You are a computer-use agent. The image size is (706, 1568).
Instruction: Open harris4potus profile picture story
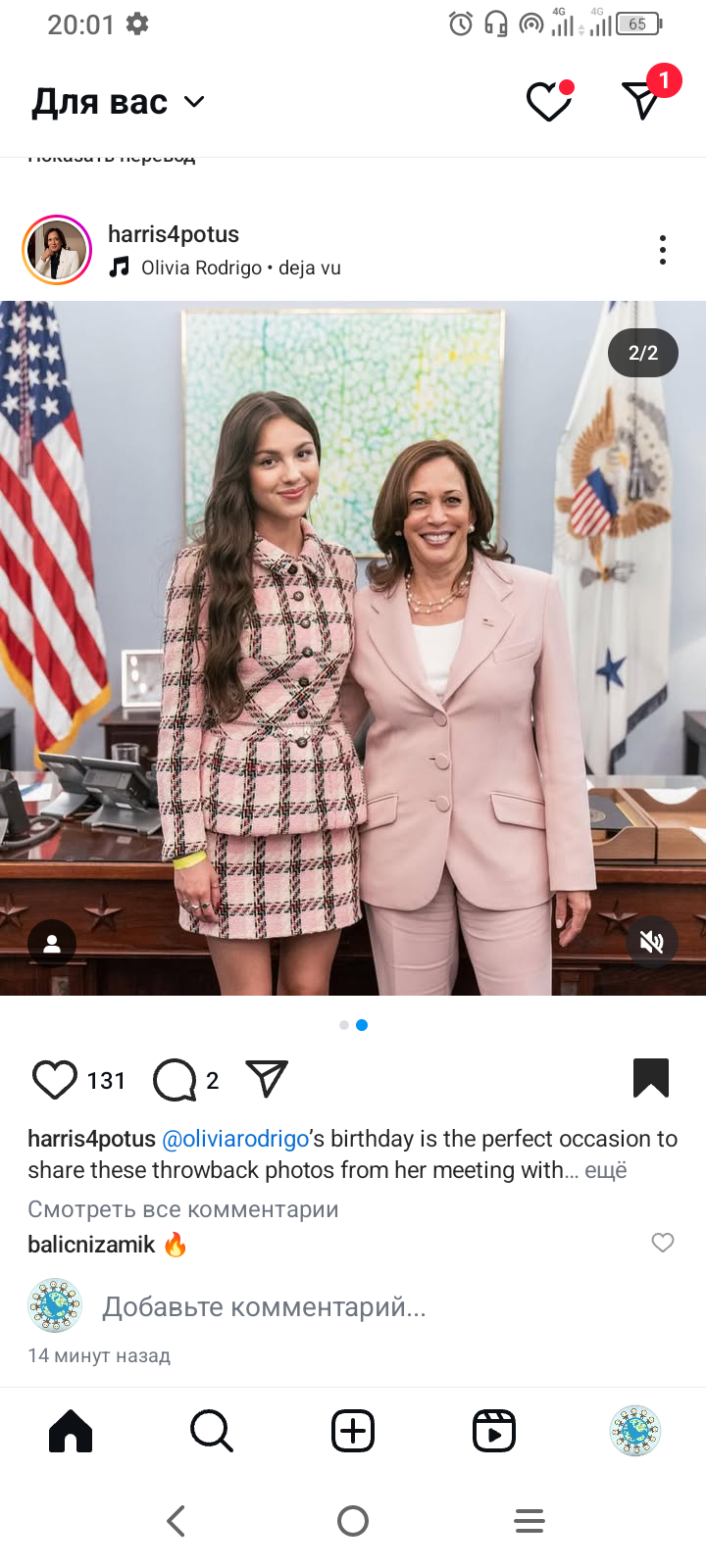57,250
